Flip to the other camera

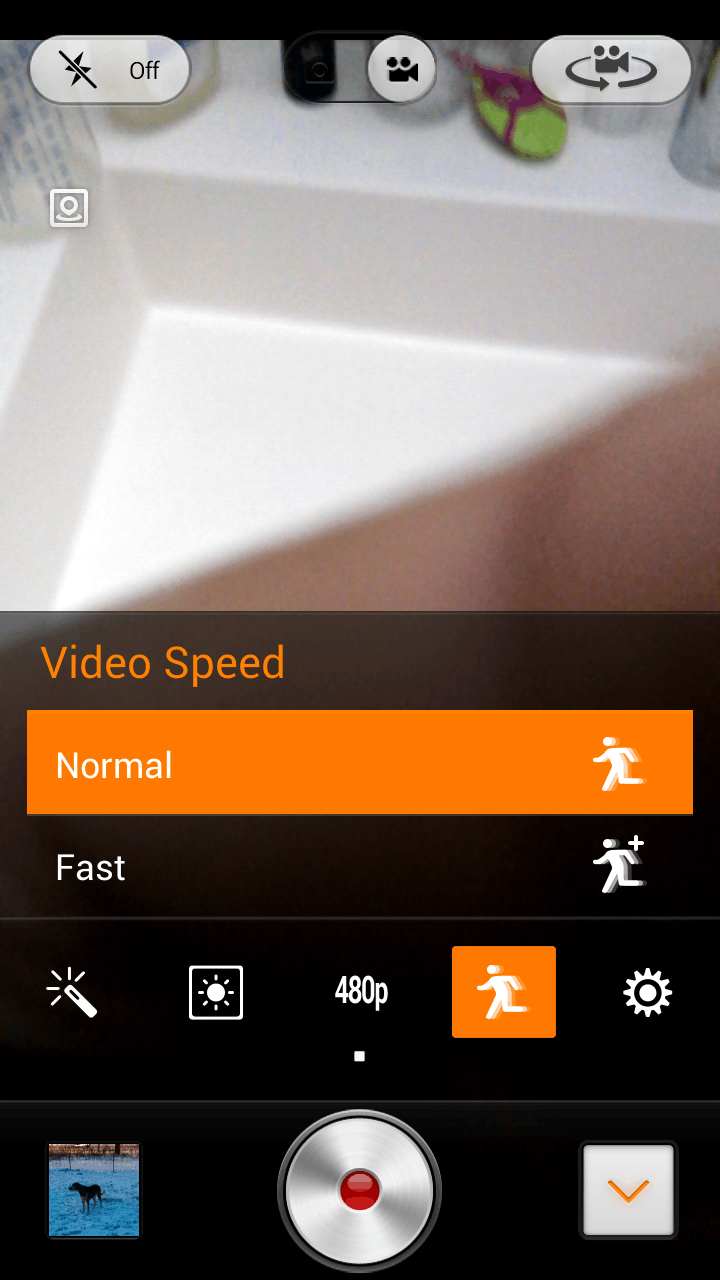(611, 70)
